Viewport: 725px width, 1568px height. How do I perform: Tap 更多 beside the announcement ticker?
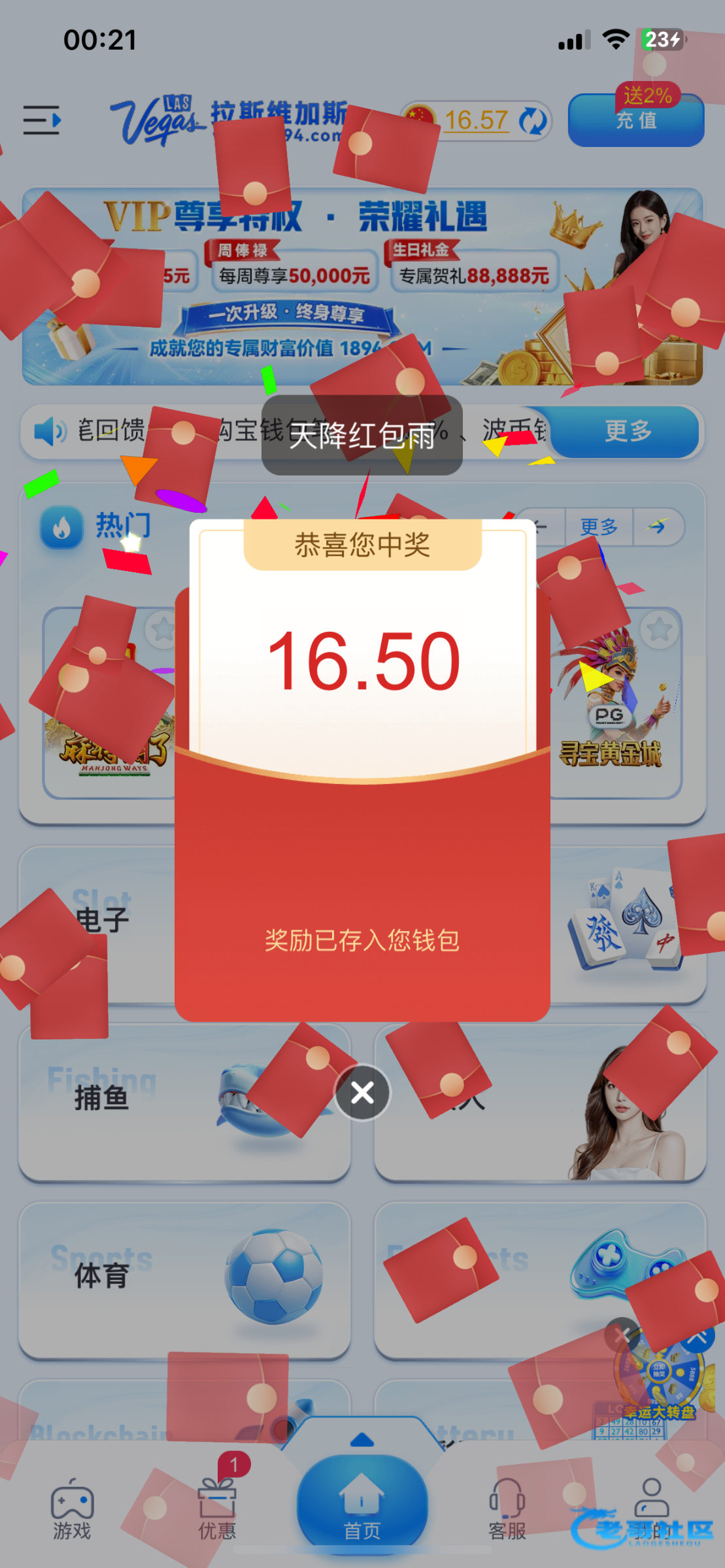coord(626,431)
